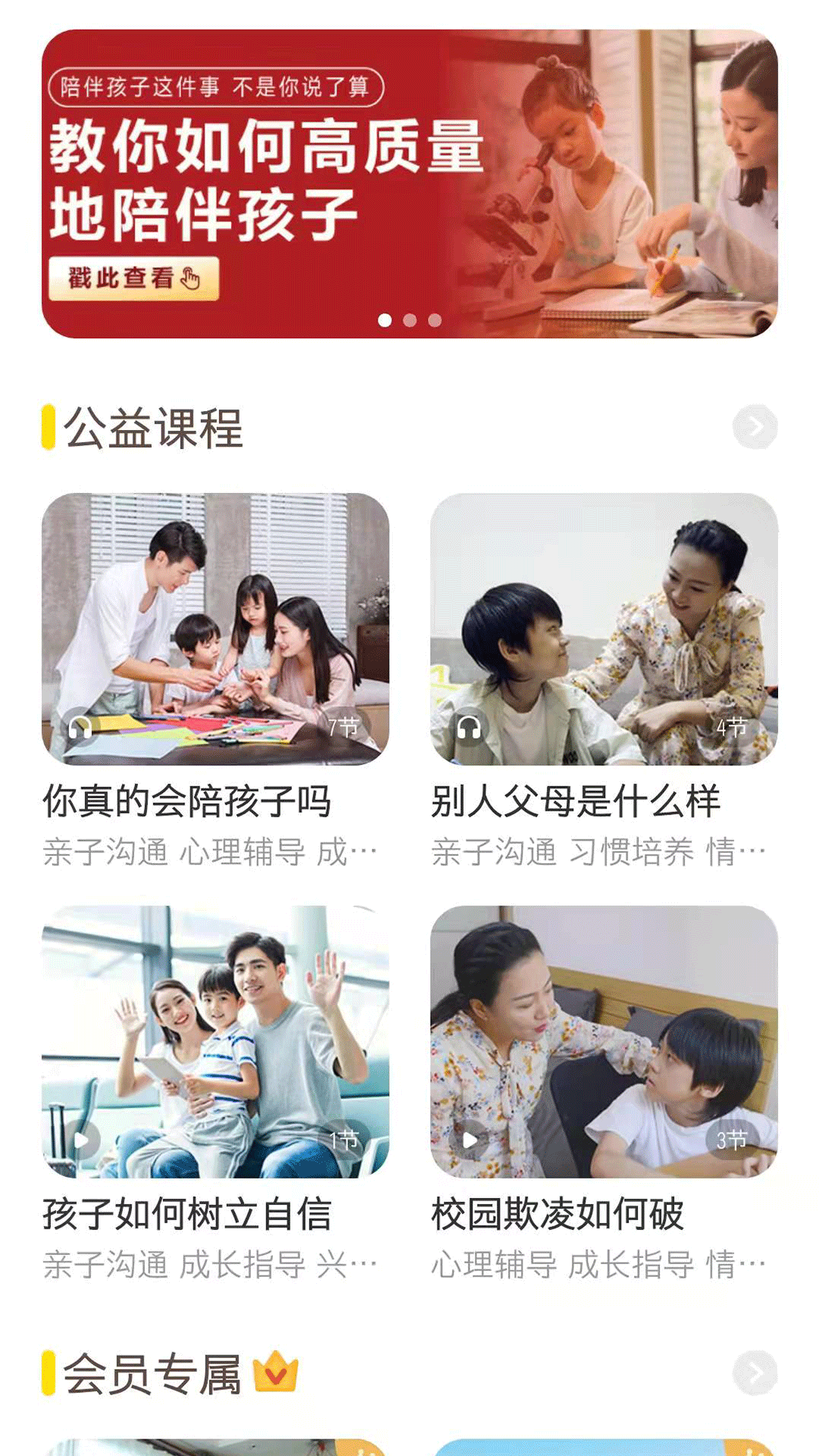Tap the 戳此查看 button on banner
Image resolution: width=819 pixels, height=1456 pixels.
(134, 278)
